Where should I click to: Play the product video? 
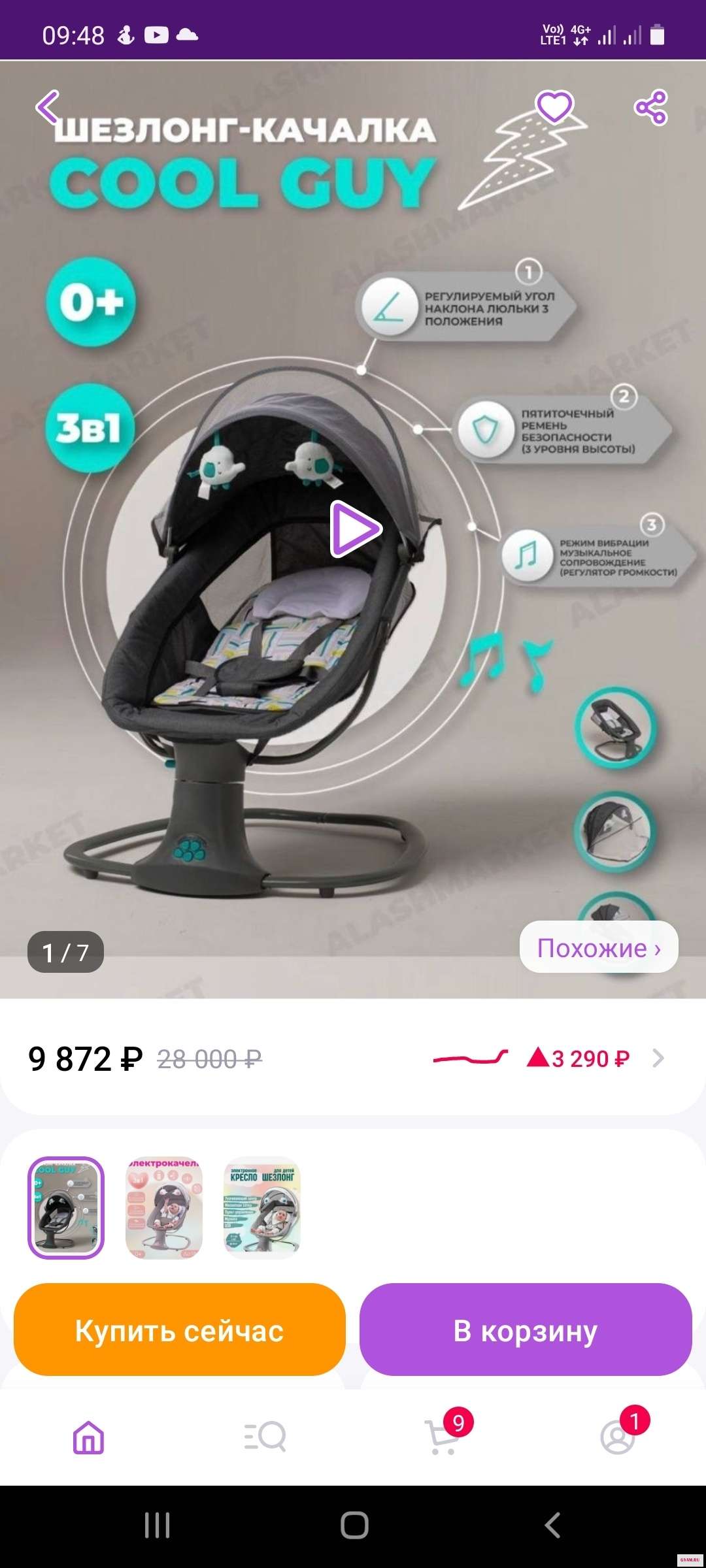(355, 529)
